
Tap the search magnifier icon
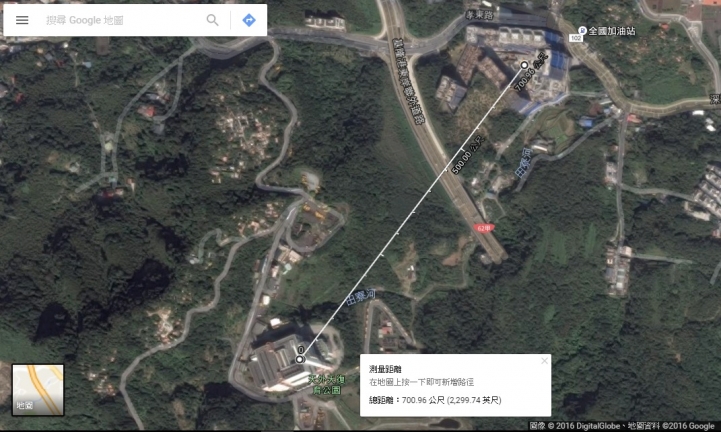[x=212, y=20]
